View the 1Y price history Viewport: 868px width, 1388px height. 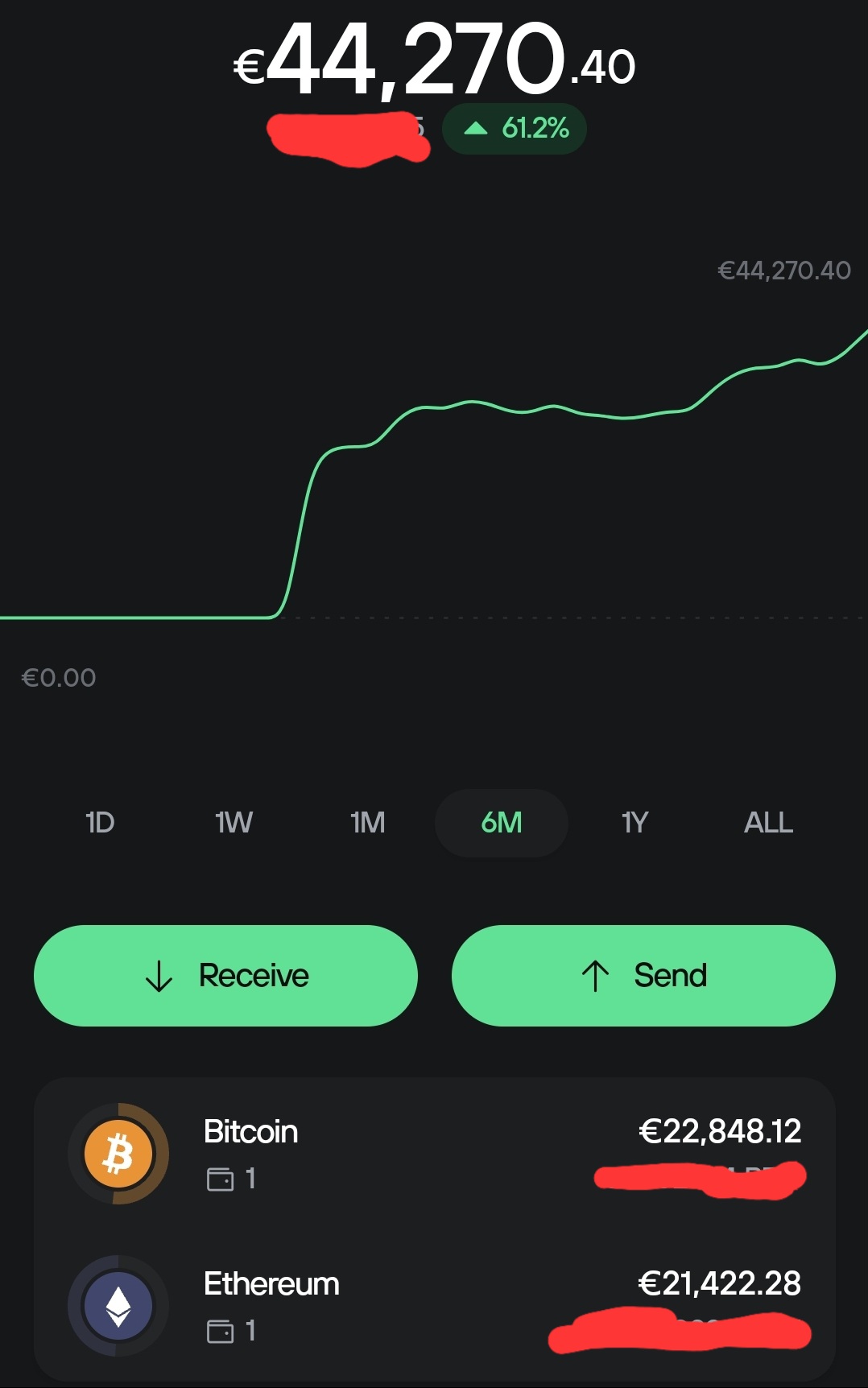[x=634, y=823]
